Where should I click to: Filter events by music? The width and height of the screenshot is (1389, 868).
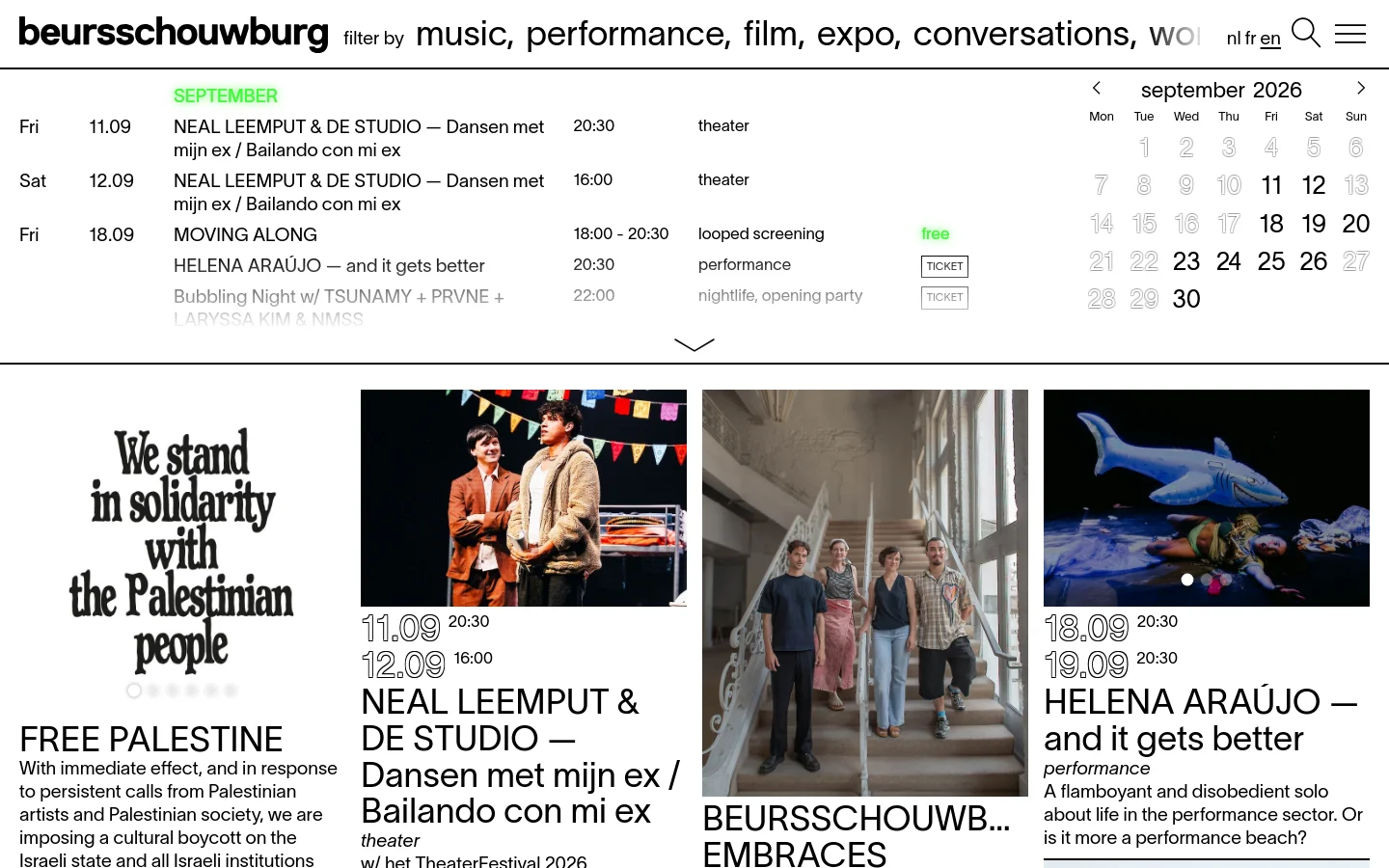465,34
